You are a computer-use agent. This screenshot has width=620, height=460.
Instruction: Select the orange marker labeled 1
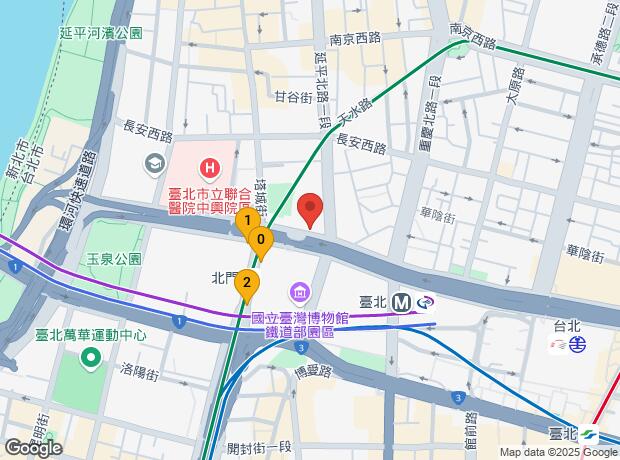coord(247,222)
